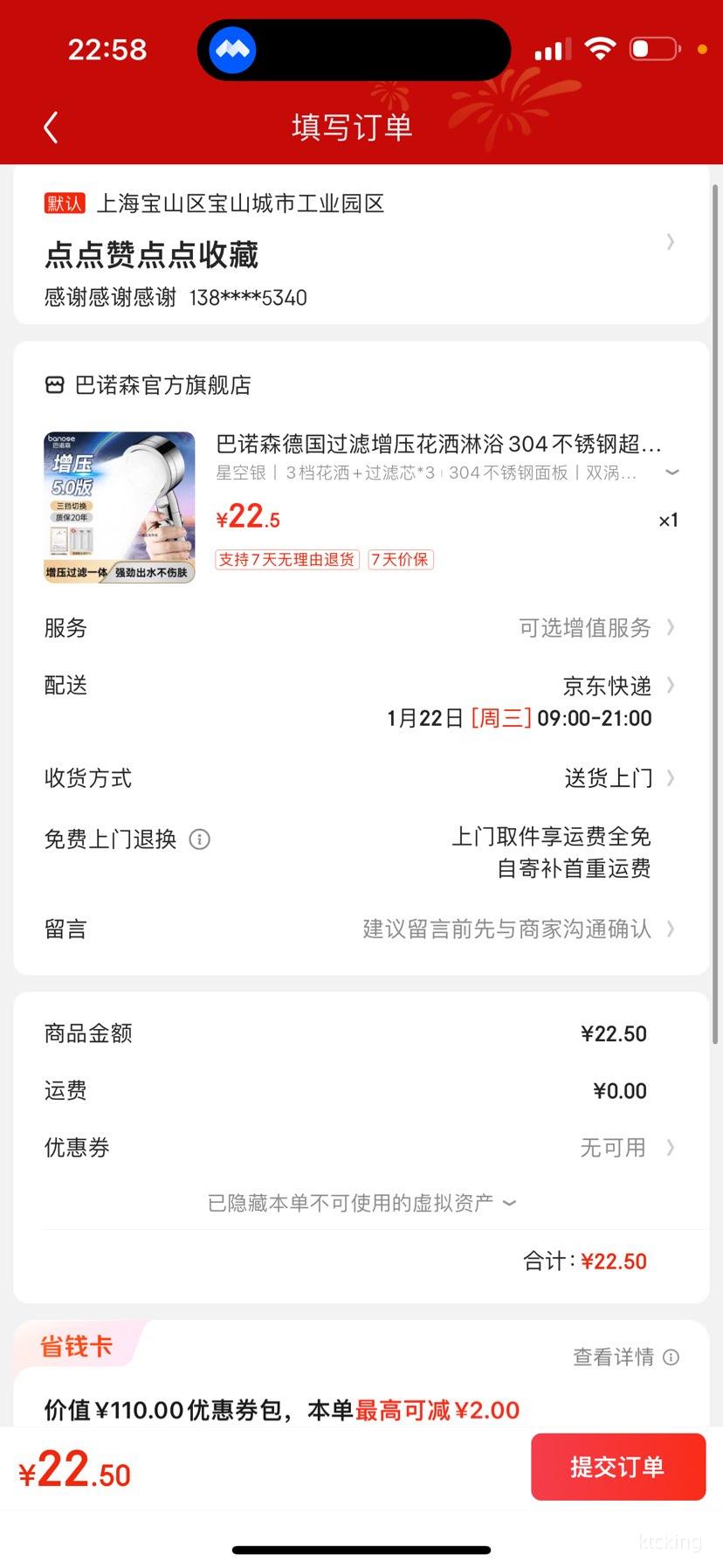Open the shower head product thumbnail
This screenshot has height=1568, width=723.
(x=120, y=507)
